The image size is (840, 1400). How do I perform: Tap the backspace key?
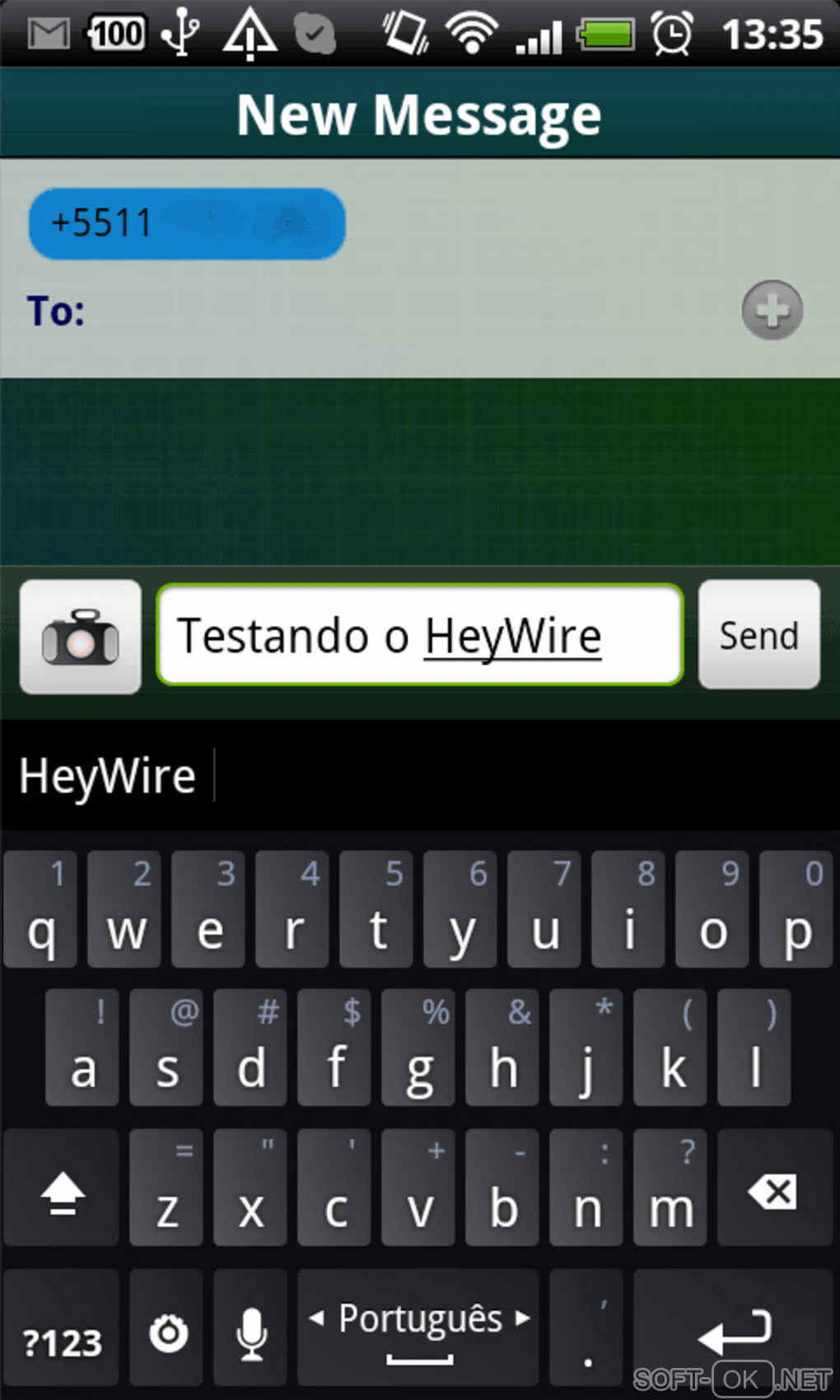tap(772, 1190)
